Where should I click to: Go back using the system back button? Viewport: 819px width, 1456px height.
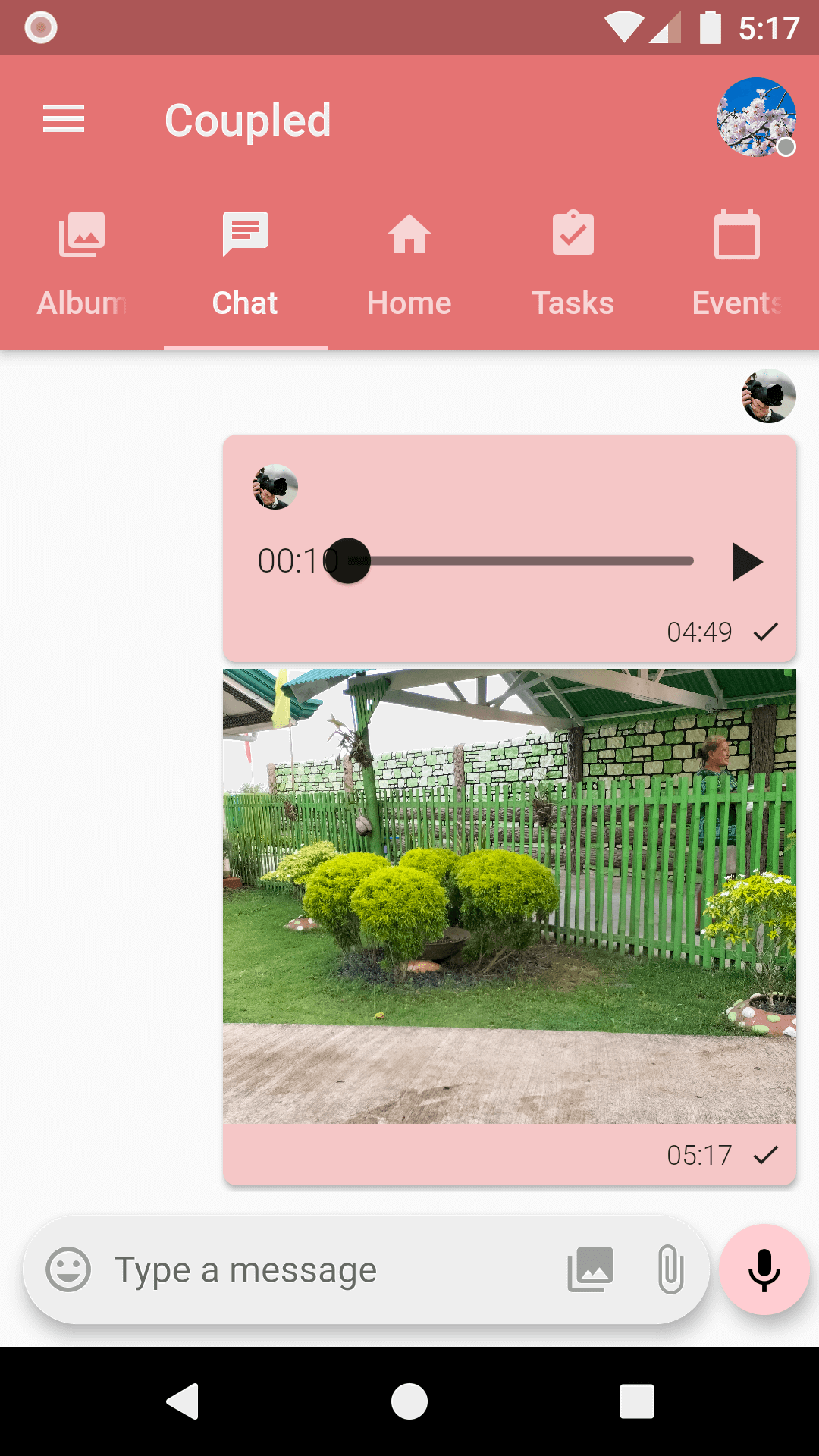coord(183,1401)
